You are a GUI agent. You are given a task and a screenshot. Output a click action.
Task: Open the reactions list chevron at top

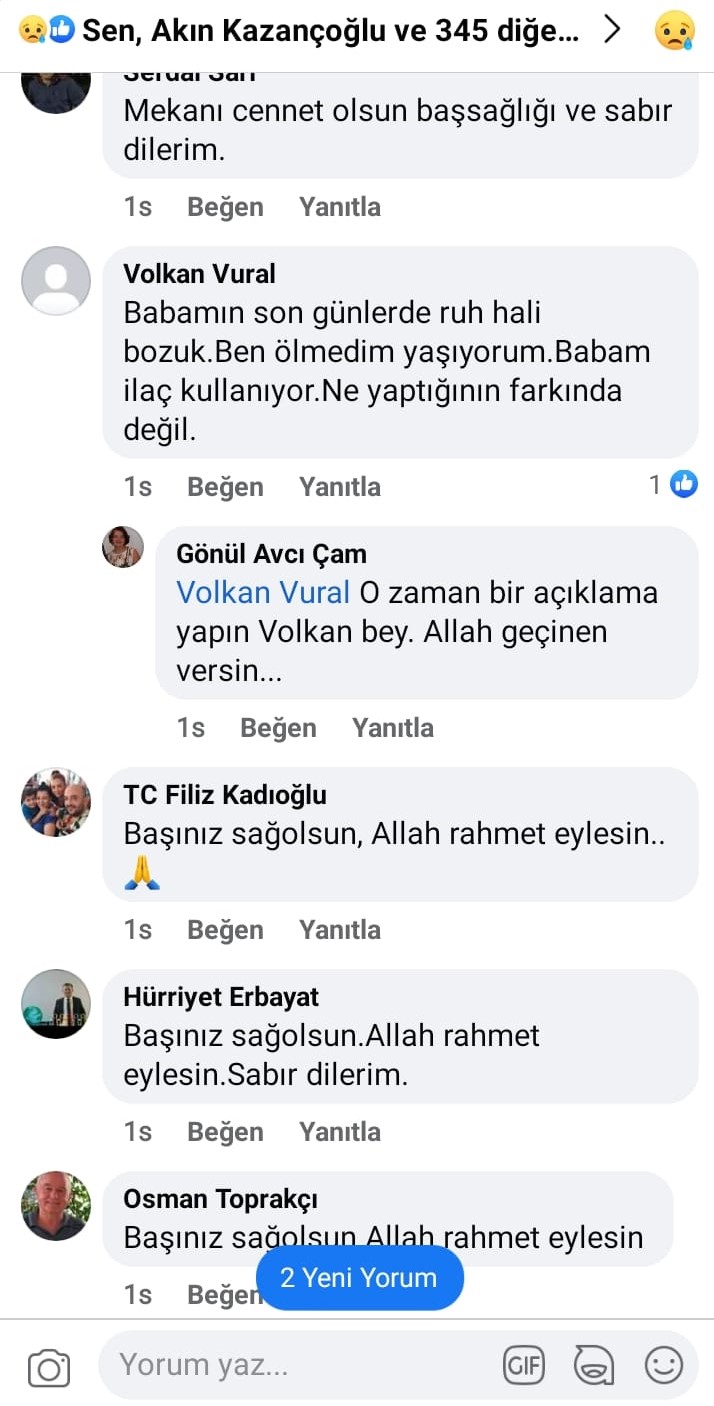coord(613,31)
